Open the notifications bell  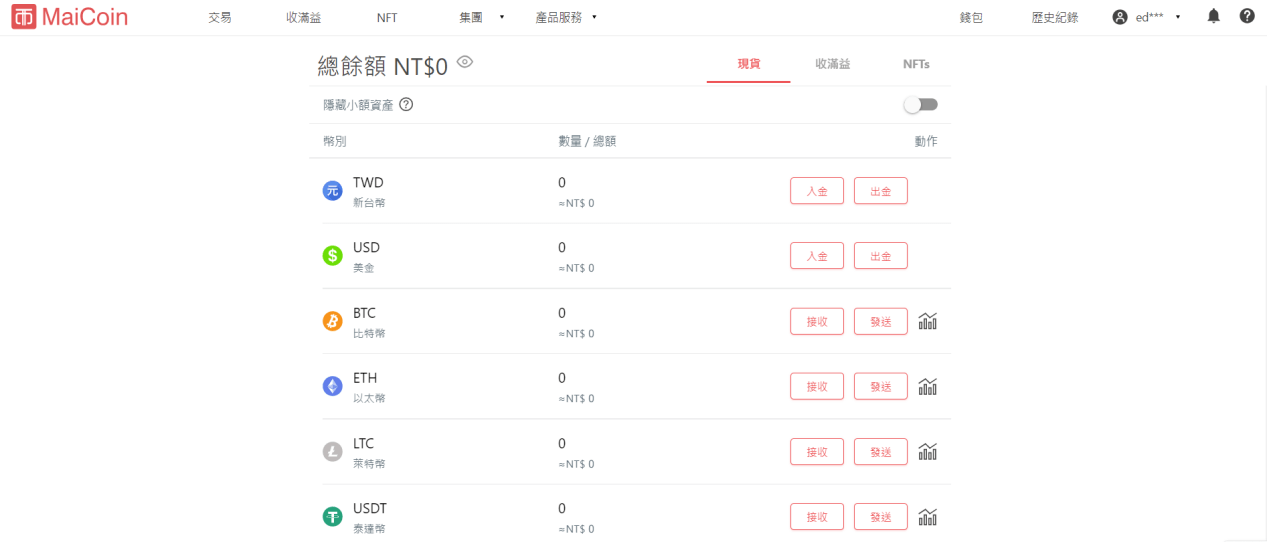click(x=1214, y=16)
